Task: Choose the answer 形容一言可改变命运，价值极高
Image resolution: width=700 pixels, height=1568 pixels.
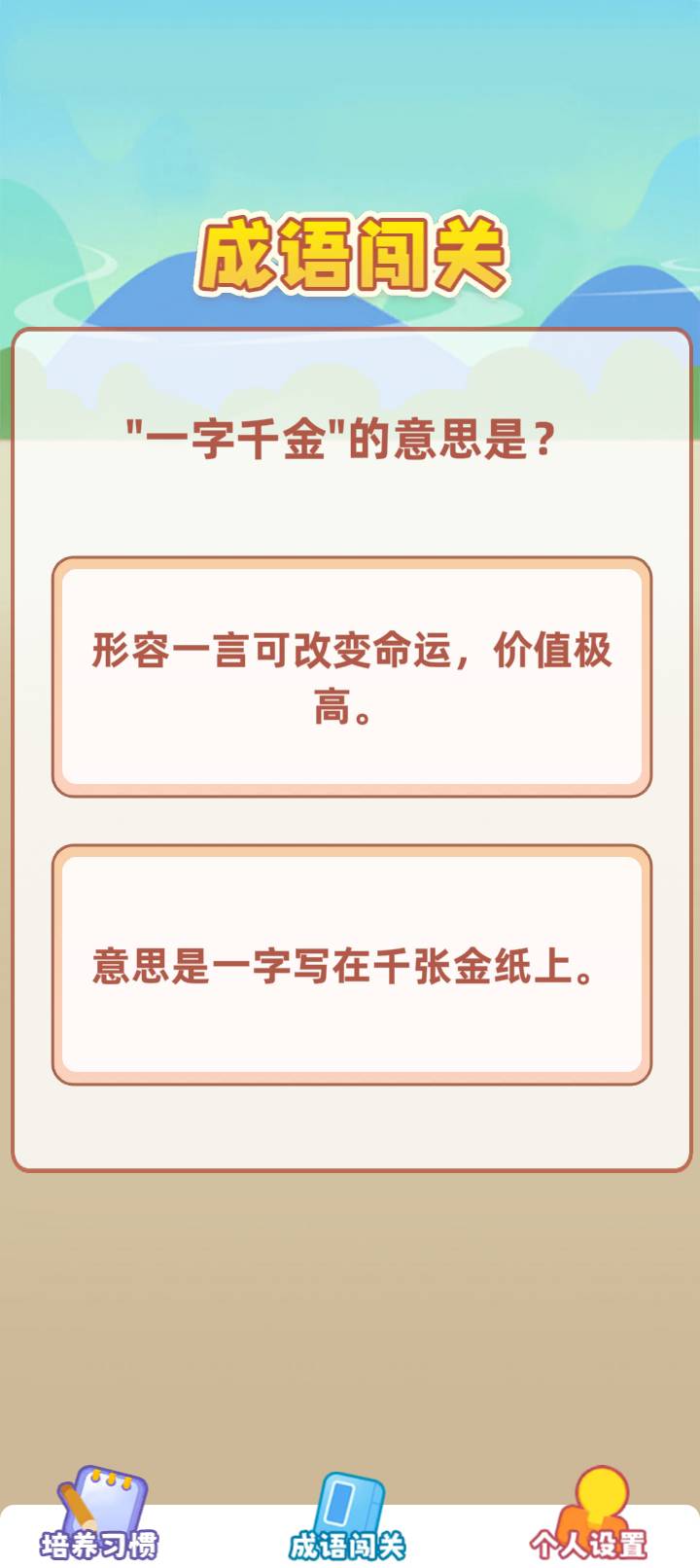Action: 351,676
